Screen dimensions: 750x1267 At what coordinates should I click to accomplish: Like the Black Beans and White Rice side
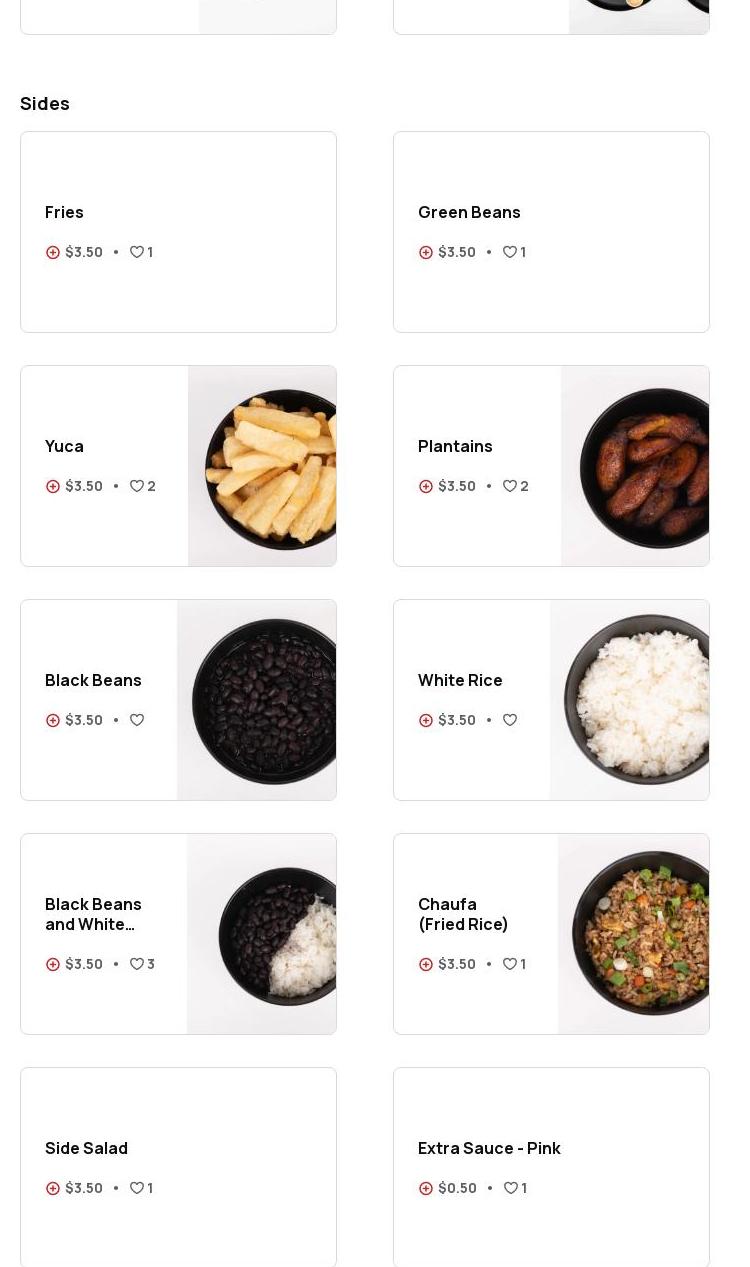click(137, 964)
